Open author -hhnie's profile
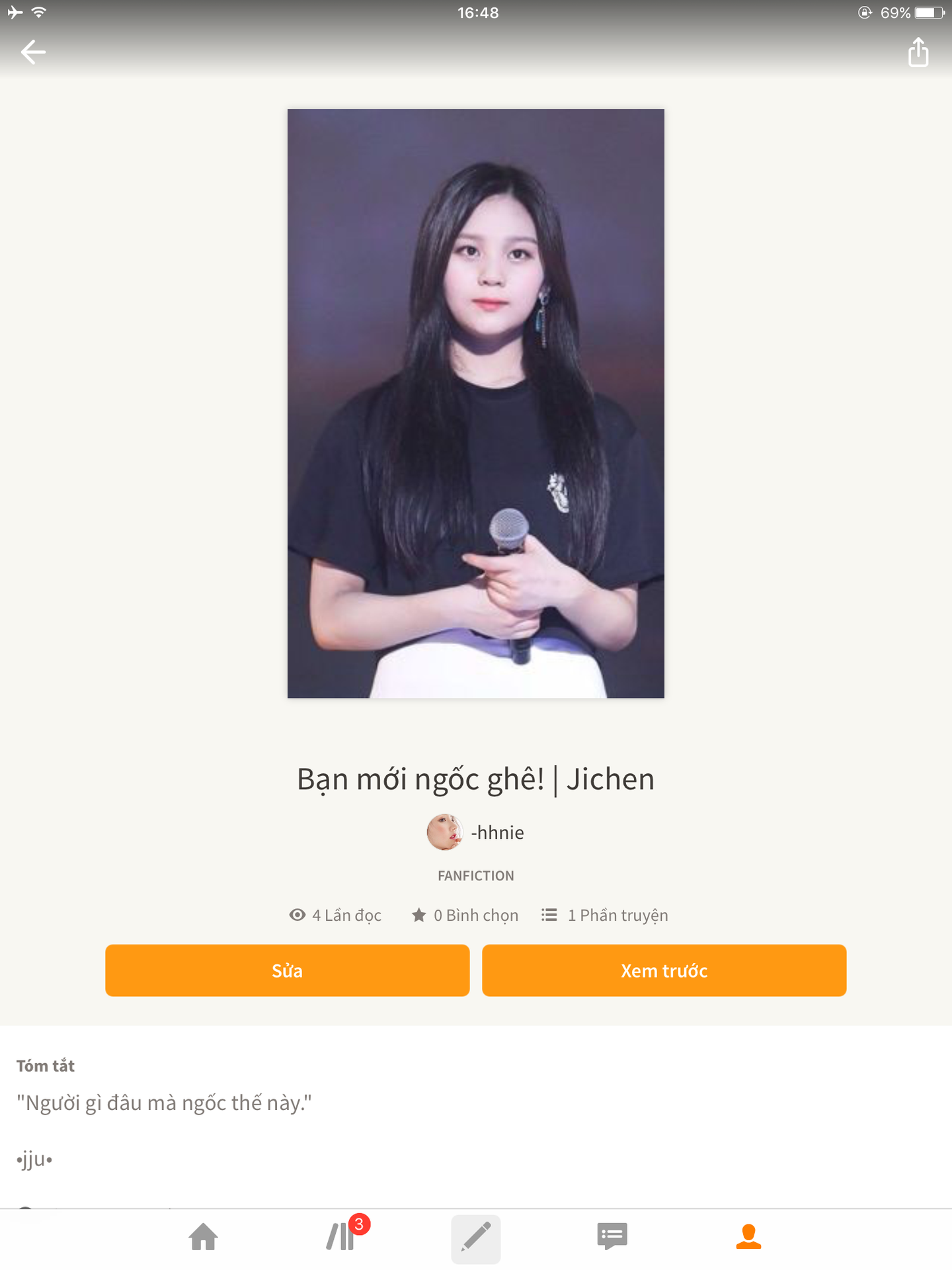 click(x=476, y=832)
